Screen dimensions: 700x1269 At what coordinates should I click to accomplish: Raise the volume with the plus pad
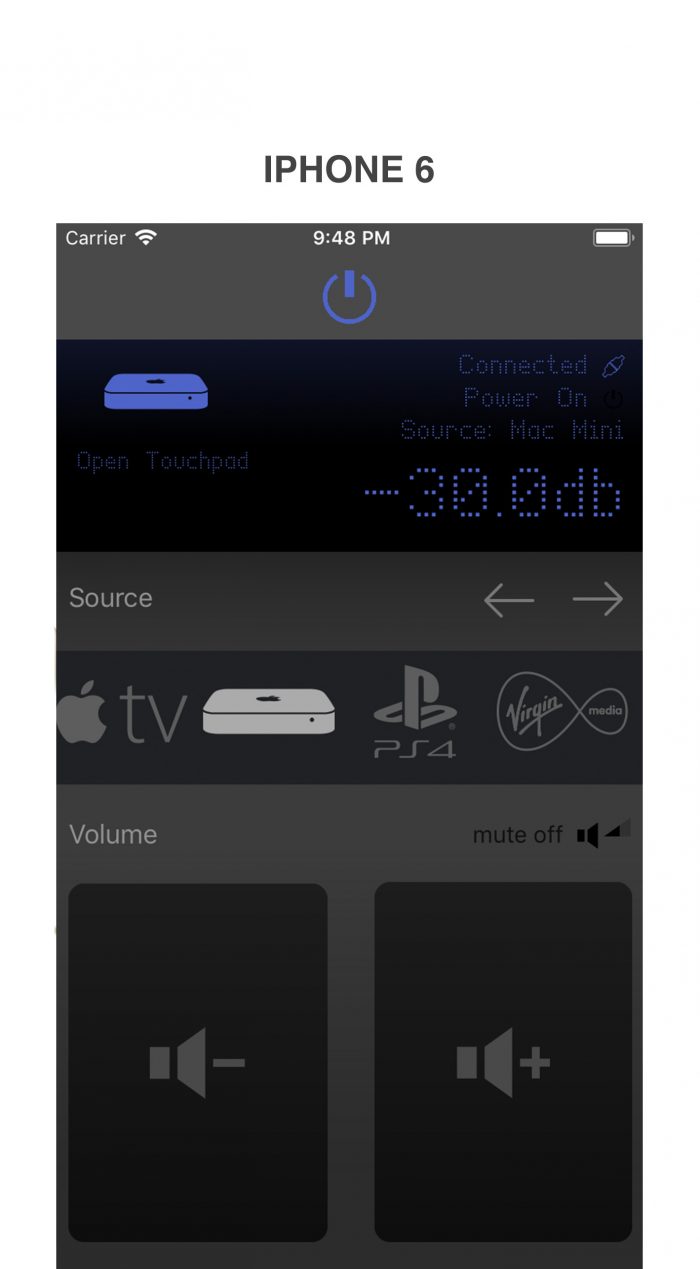point(503,1062)
